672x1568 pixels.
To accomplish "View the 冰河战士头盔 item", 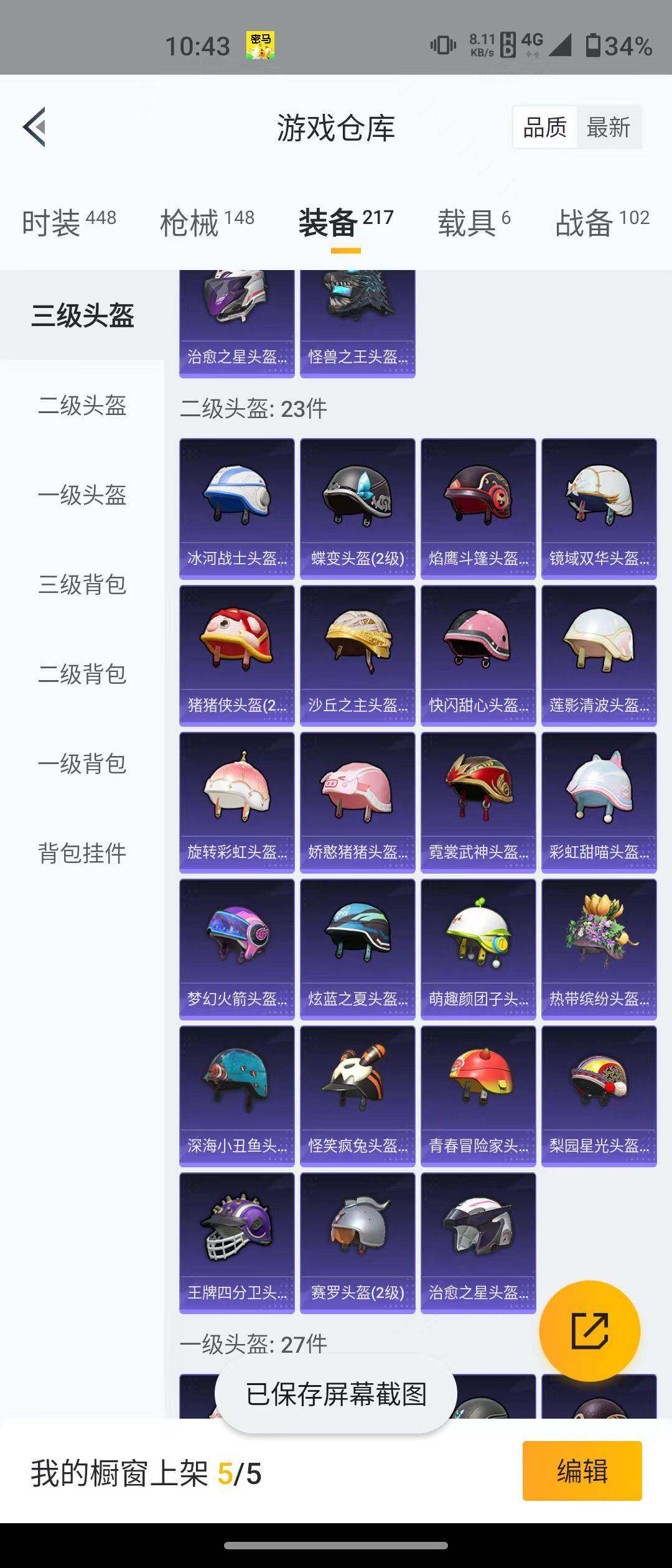I will [237, 508].
